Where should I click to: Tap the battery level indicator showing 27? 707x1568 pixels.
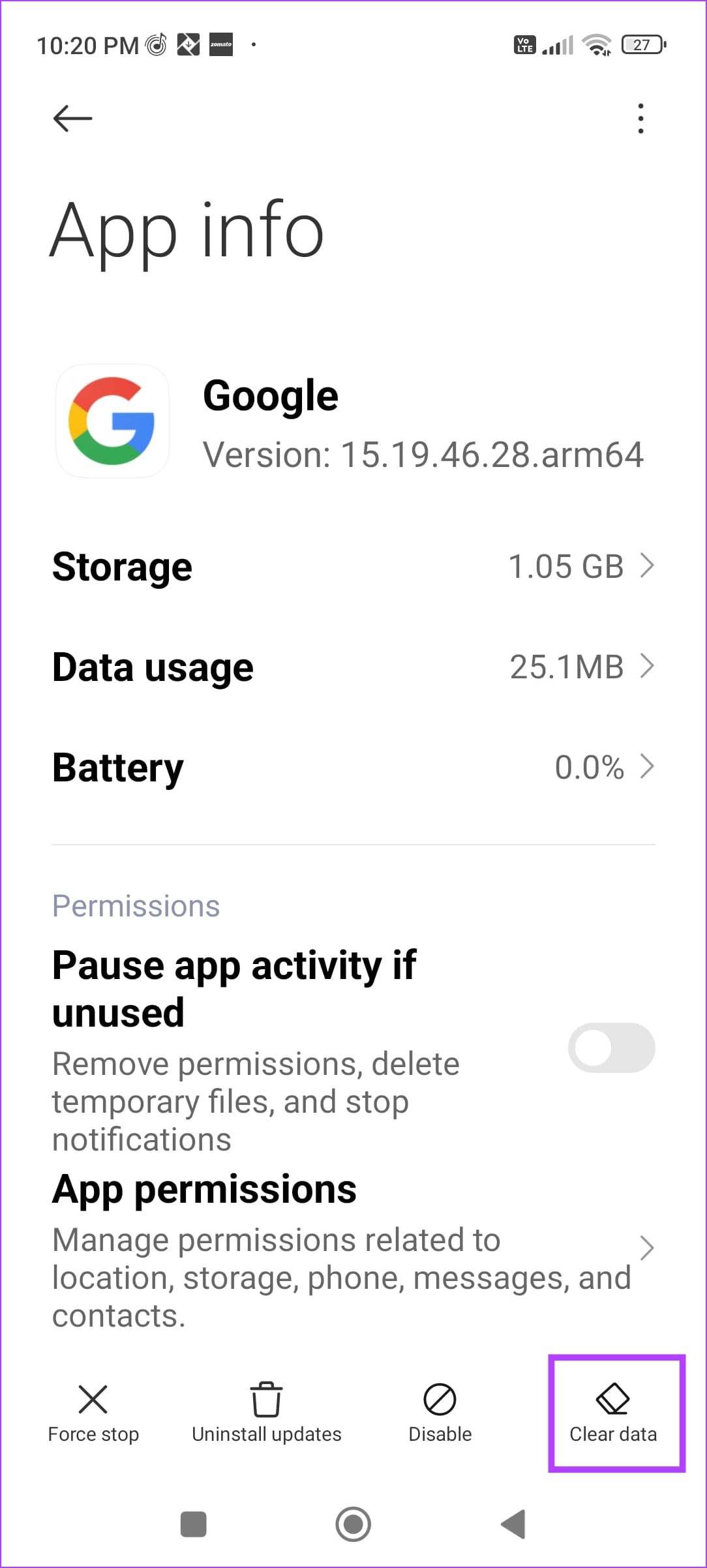click(641, 44)
